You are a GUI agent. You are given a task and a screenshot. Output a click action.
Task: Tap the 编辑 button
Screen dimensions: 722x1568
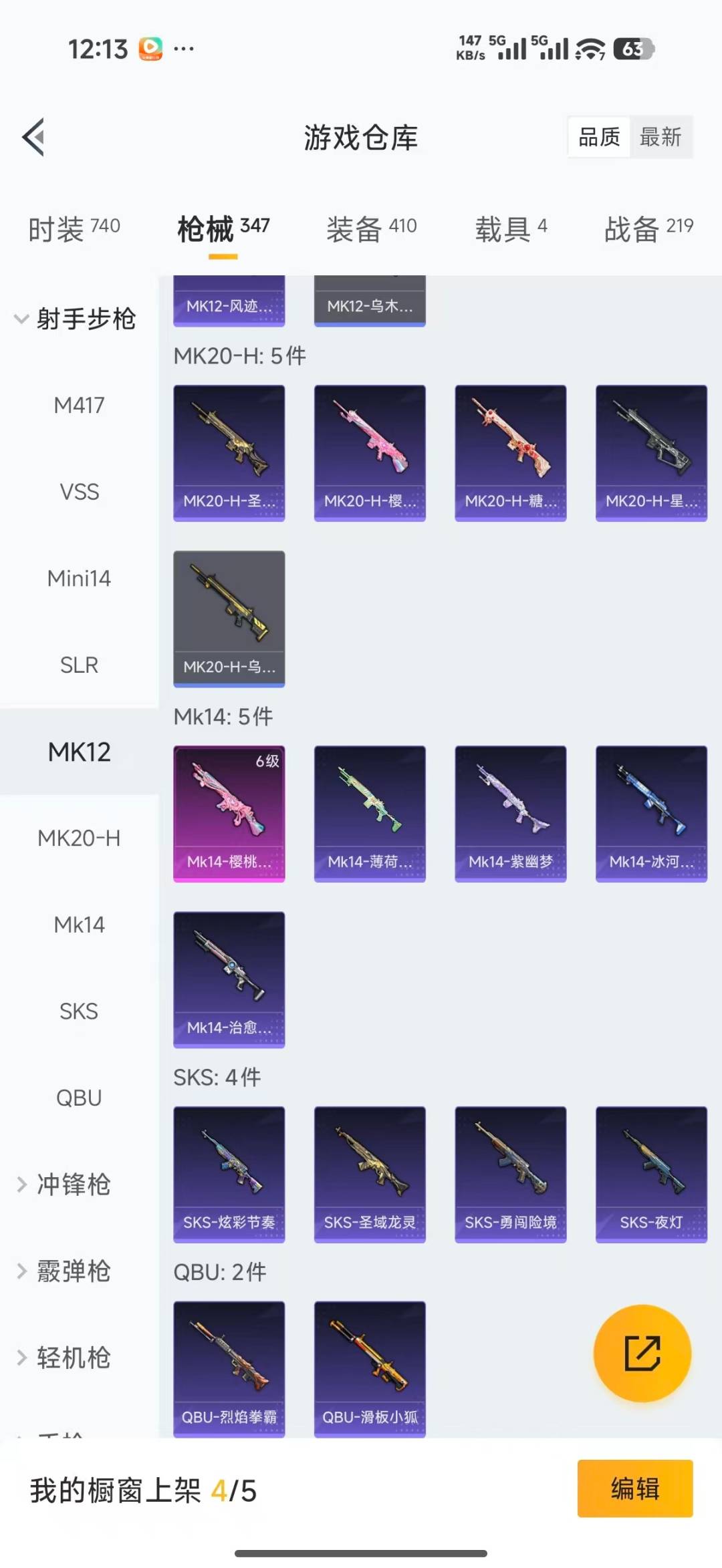pos(634,1488)
